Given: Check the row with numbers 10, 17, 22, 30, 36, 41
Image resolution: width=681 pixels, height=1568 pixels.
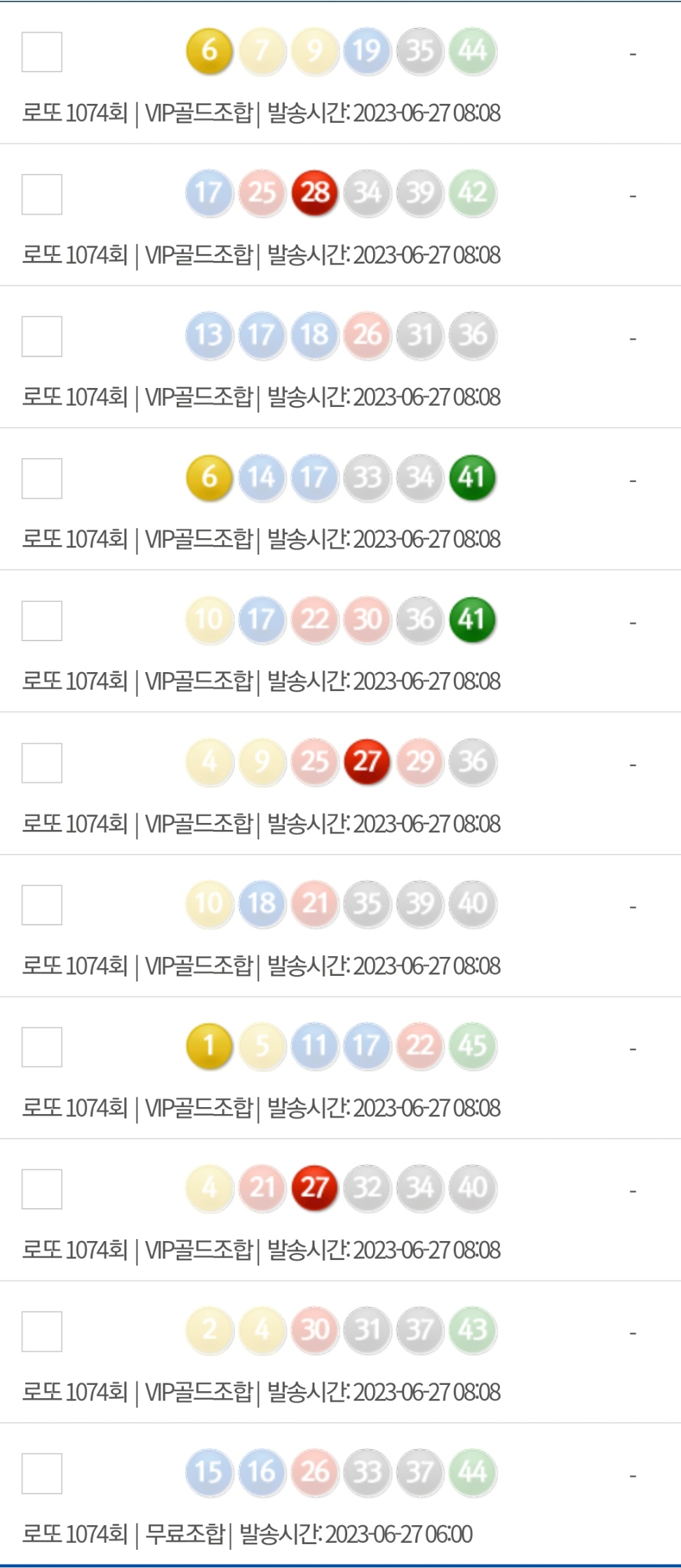Looking at the screenshot, I should (42, 621).
